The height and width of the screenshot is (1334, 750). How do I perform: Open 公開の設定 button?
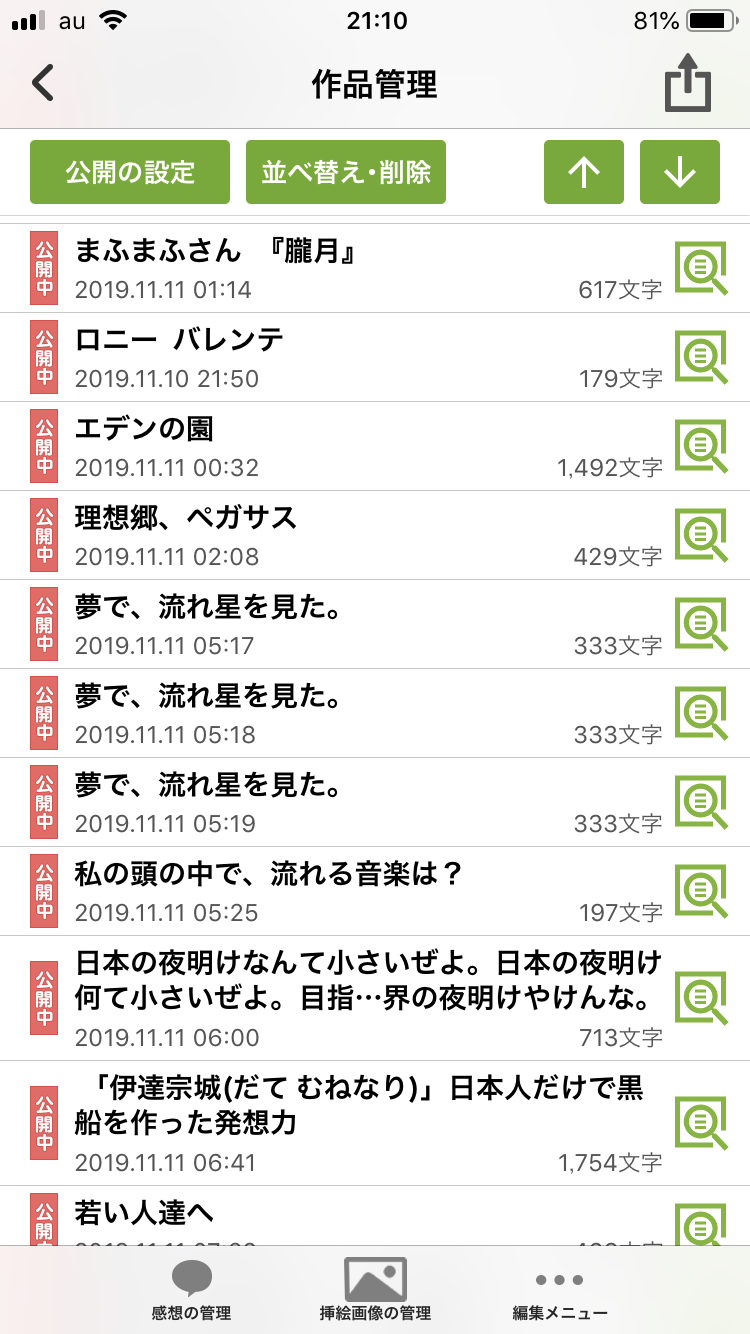[130, 172]
